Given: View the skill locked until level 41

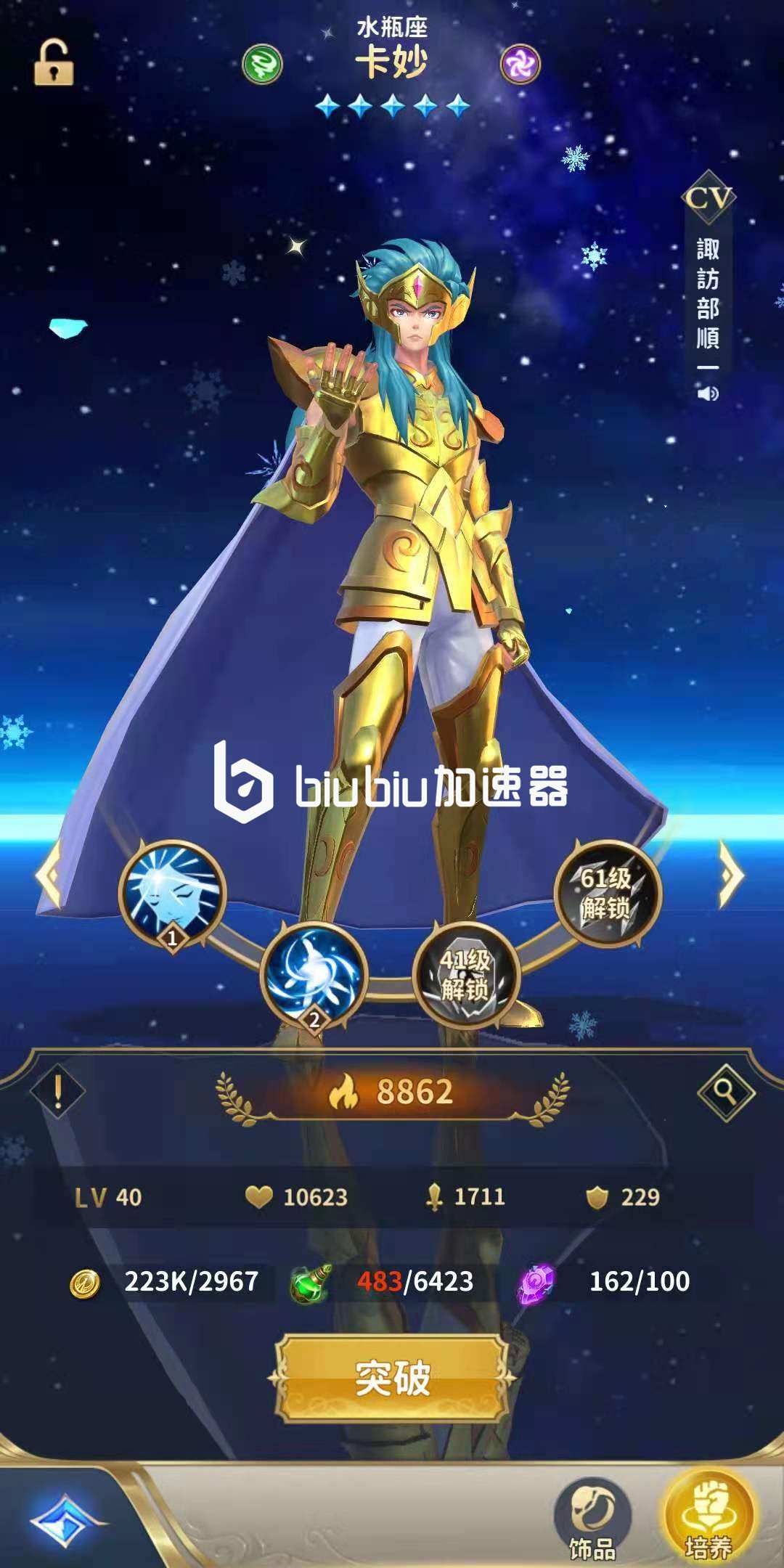Looking at the screenshot, I should (465, 975).
